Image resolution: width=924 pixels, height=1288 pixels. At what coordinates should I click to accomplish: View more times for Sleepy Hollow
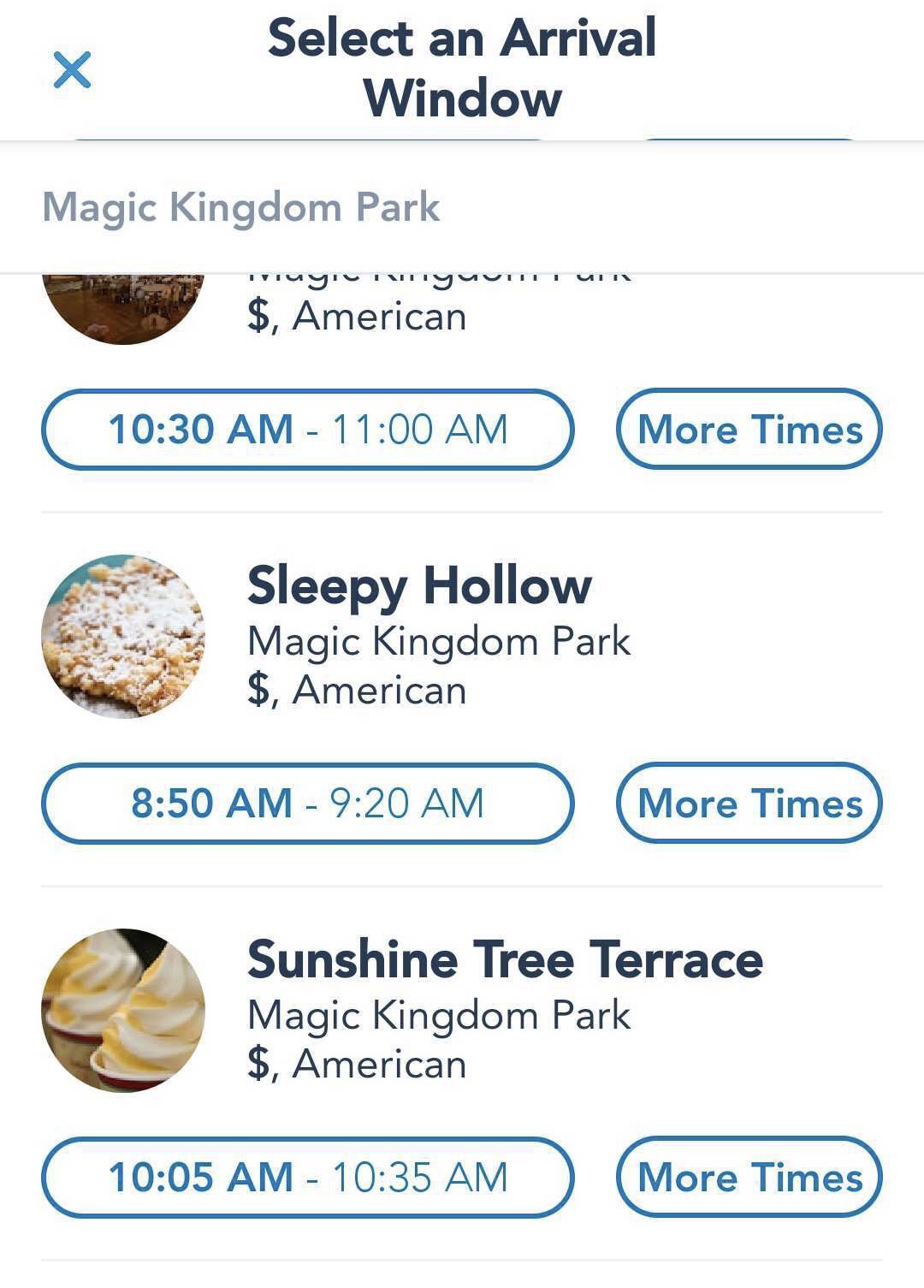[749, 804]
